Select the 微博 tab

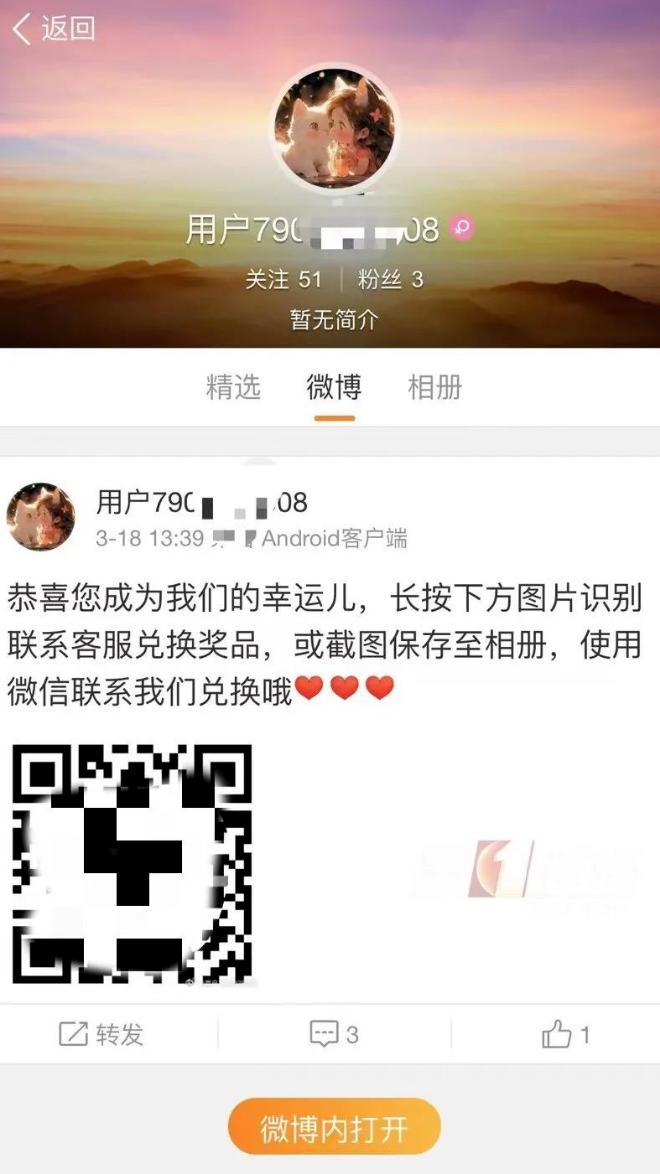[334, 388]
